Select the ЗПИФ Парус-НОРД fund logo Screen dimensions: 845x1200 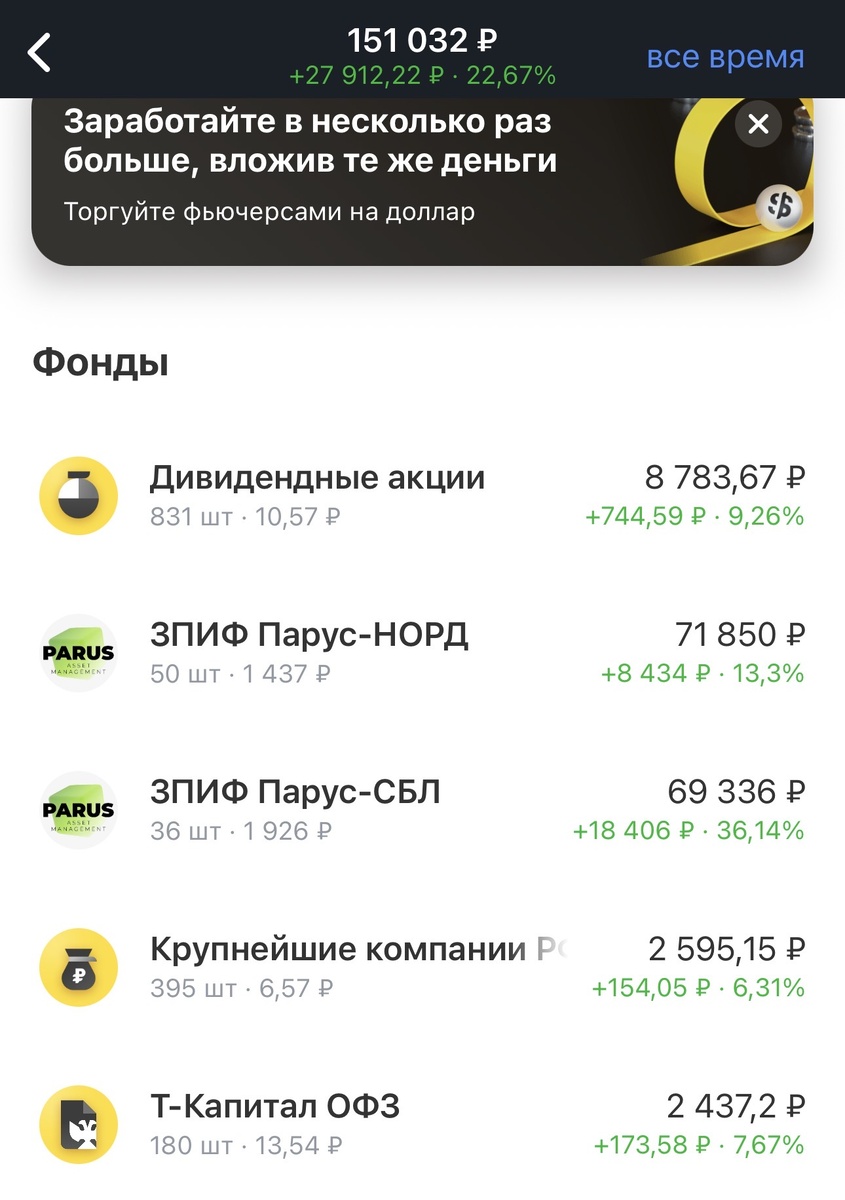[x=79, y=652]
